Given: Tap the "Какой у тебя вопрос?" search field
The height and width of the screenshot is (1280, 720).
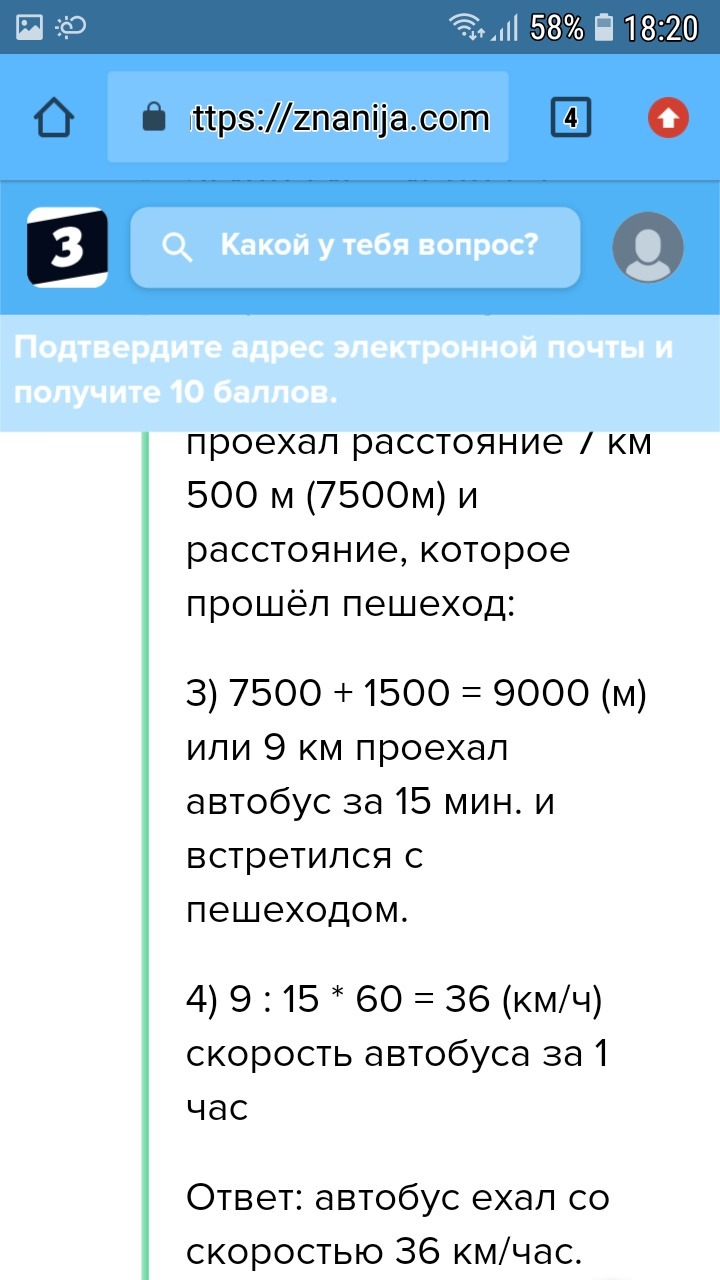Looking at the screenshot, I should 355,247.
